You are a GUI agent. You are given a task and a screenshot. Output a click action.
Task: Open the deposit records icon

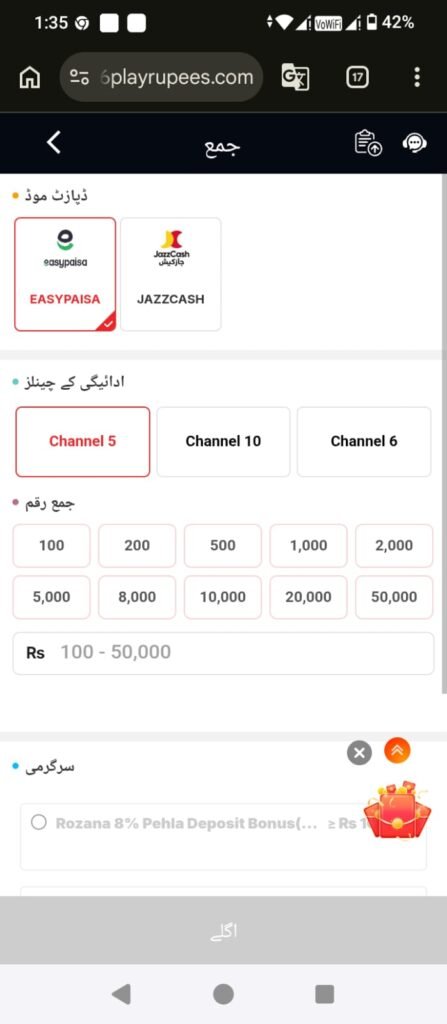368,143
